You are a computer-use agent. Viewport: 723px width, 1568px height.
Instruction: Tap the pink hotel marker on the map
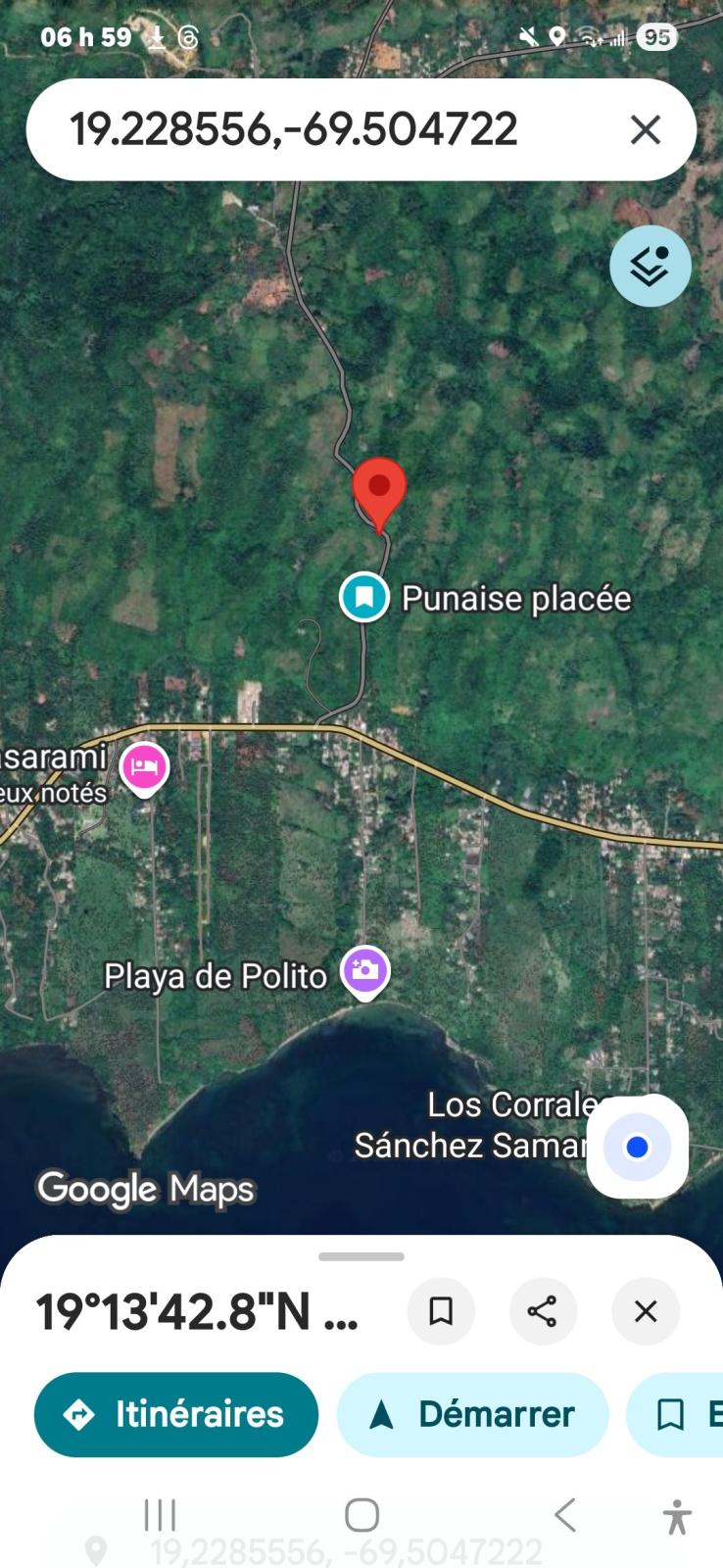144,767
